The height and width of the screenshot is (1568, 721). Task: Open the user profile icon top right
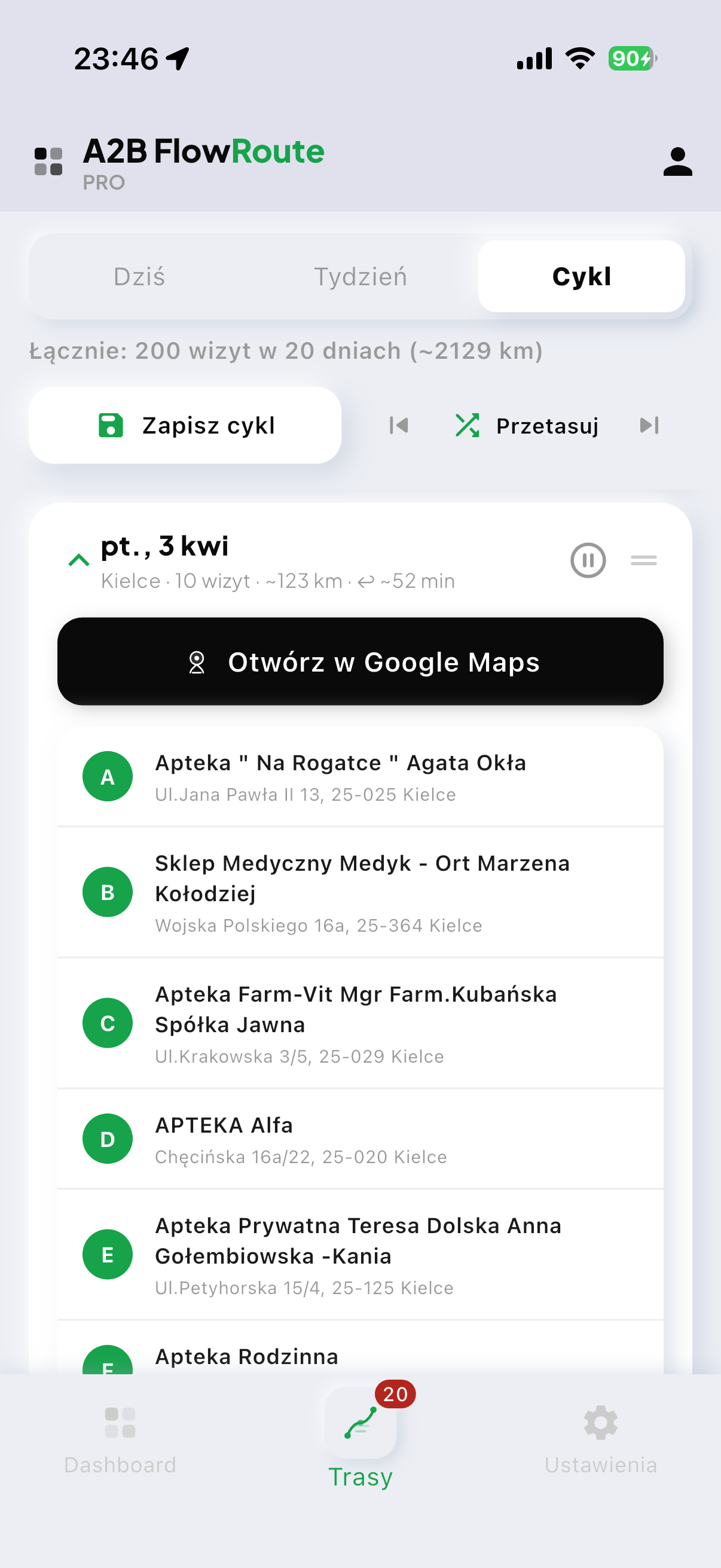point(677,163)
